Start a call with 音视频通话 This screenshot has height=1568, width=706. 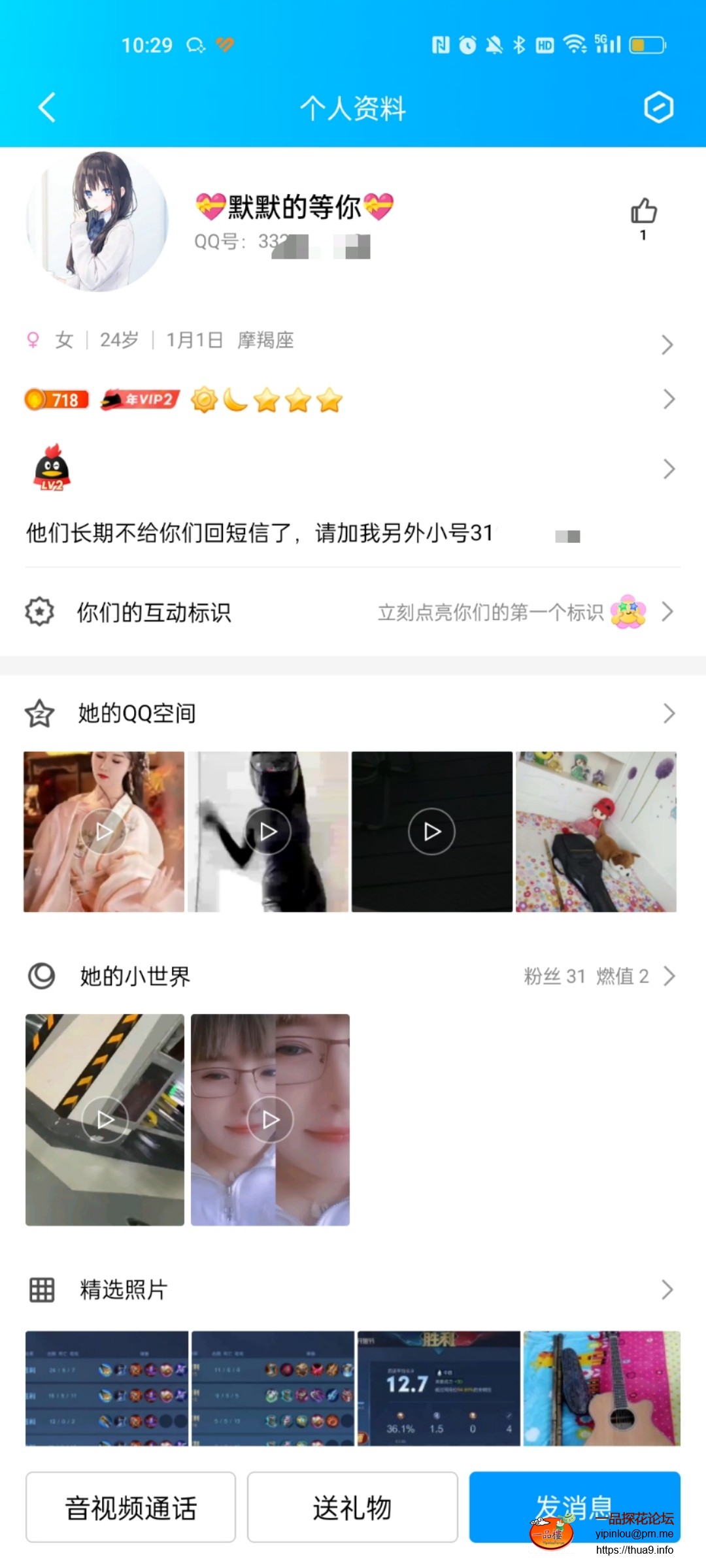tap(131, 1507)
